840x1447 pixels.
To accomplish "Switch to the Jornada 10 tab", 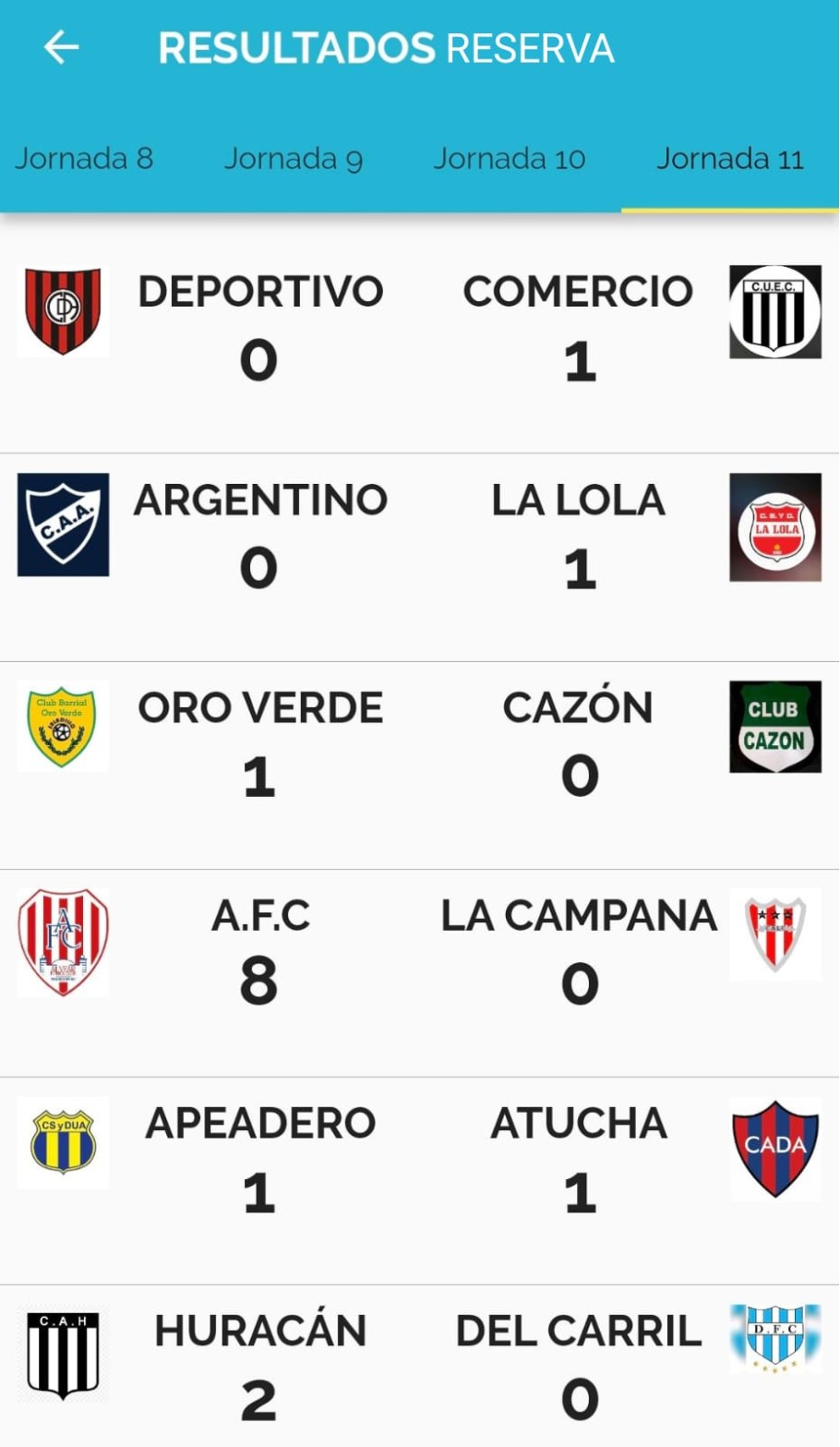I will pos(510,159).
